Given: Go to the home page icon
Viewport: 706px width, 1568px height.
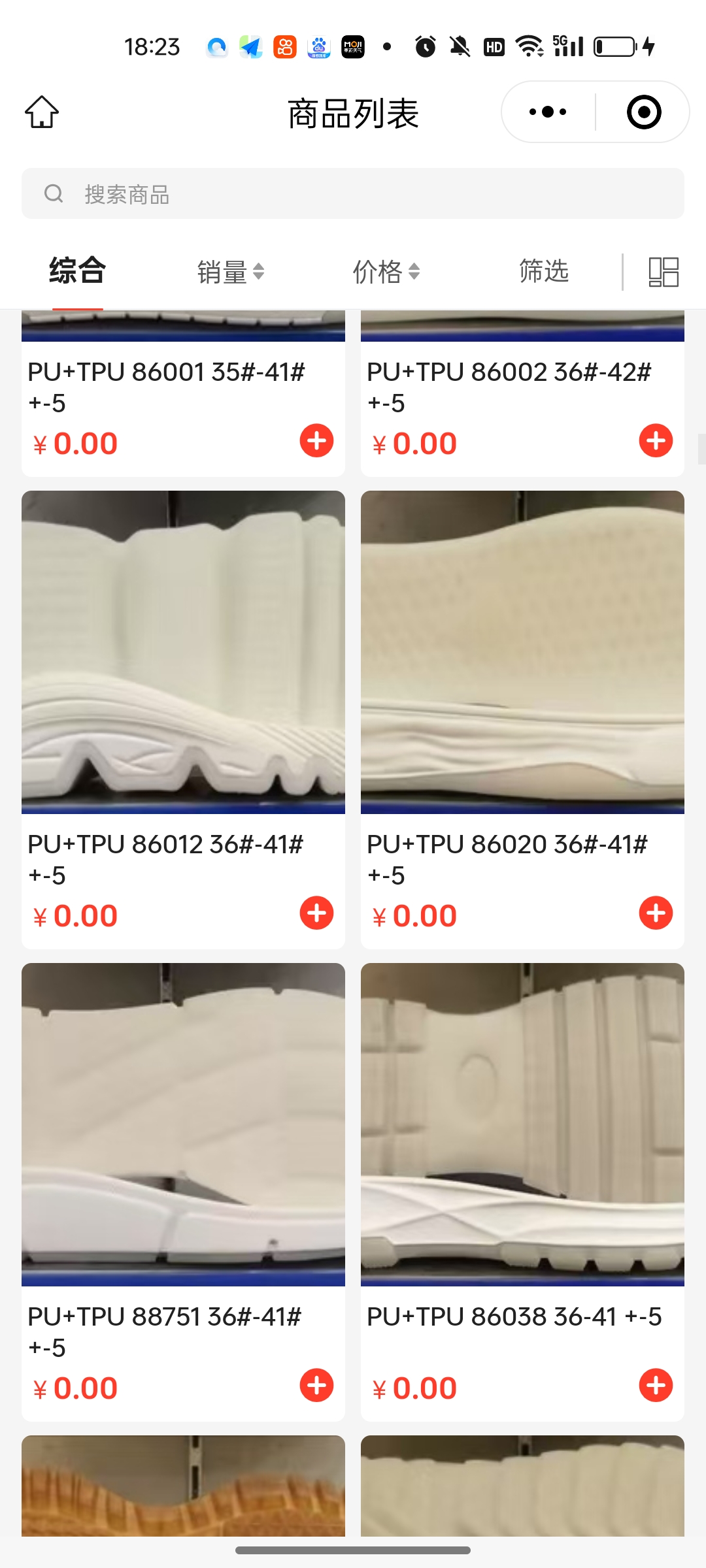Looking at the screenshot, I should 42,112.
